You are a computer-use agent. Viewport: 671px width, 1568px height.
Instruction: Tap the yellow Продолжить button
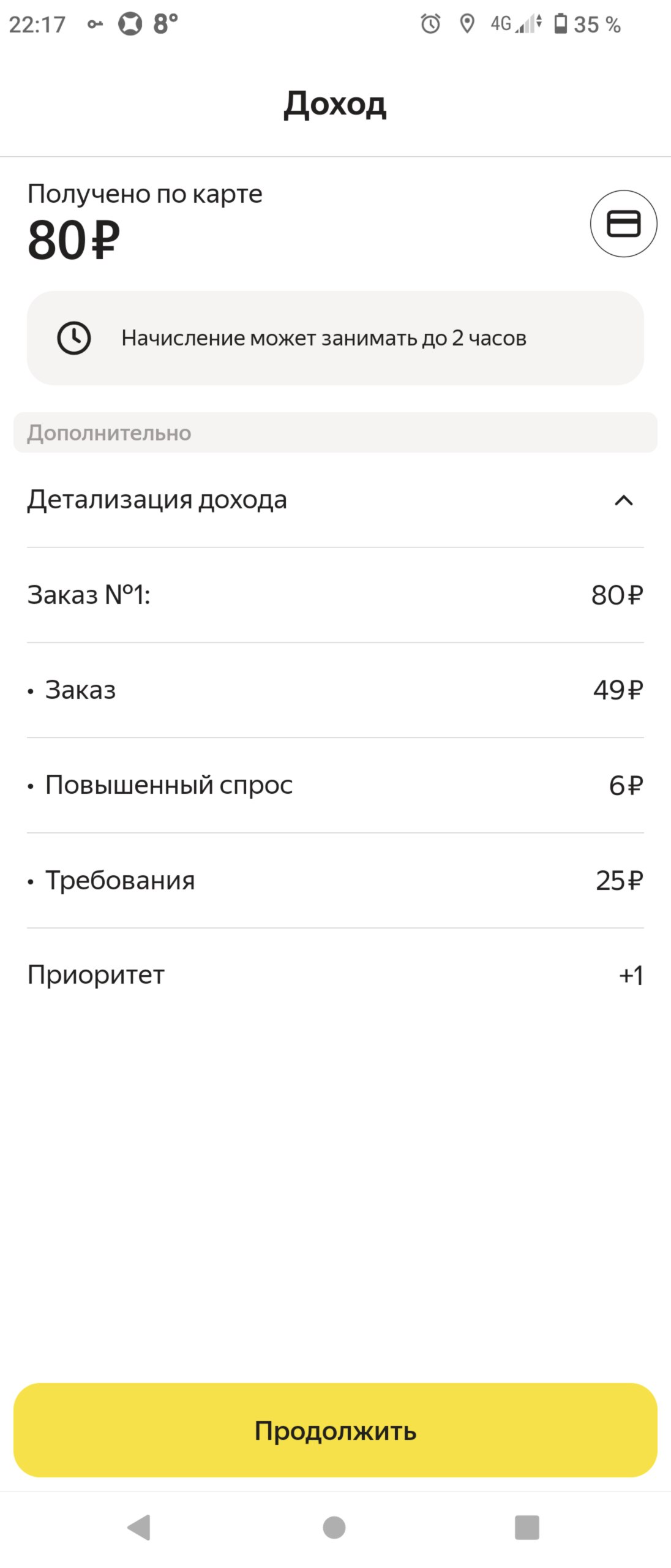pyautogui.click(x=335, y=1430)
